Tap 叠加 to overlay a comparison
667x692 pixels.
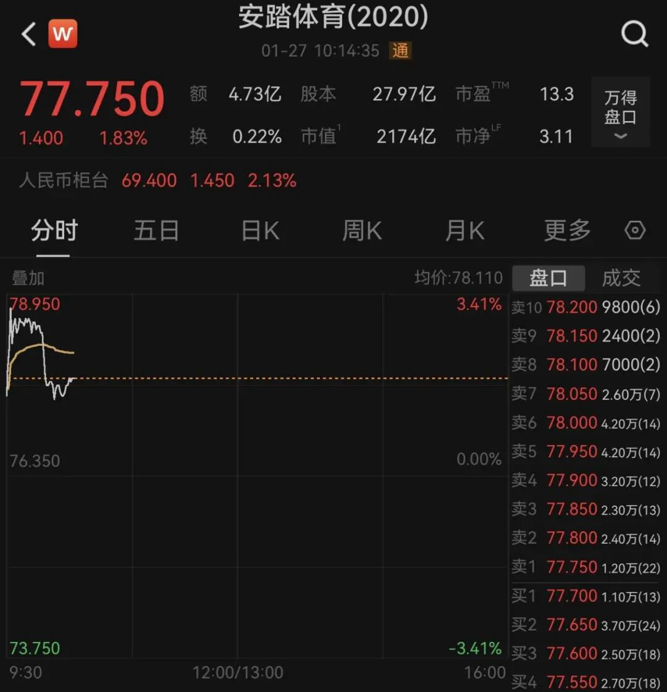coord(28,278)
